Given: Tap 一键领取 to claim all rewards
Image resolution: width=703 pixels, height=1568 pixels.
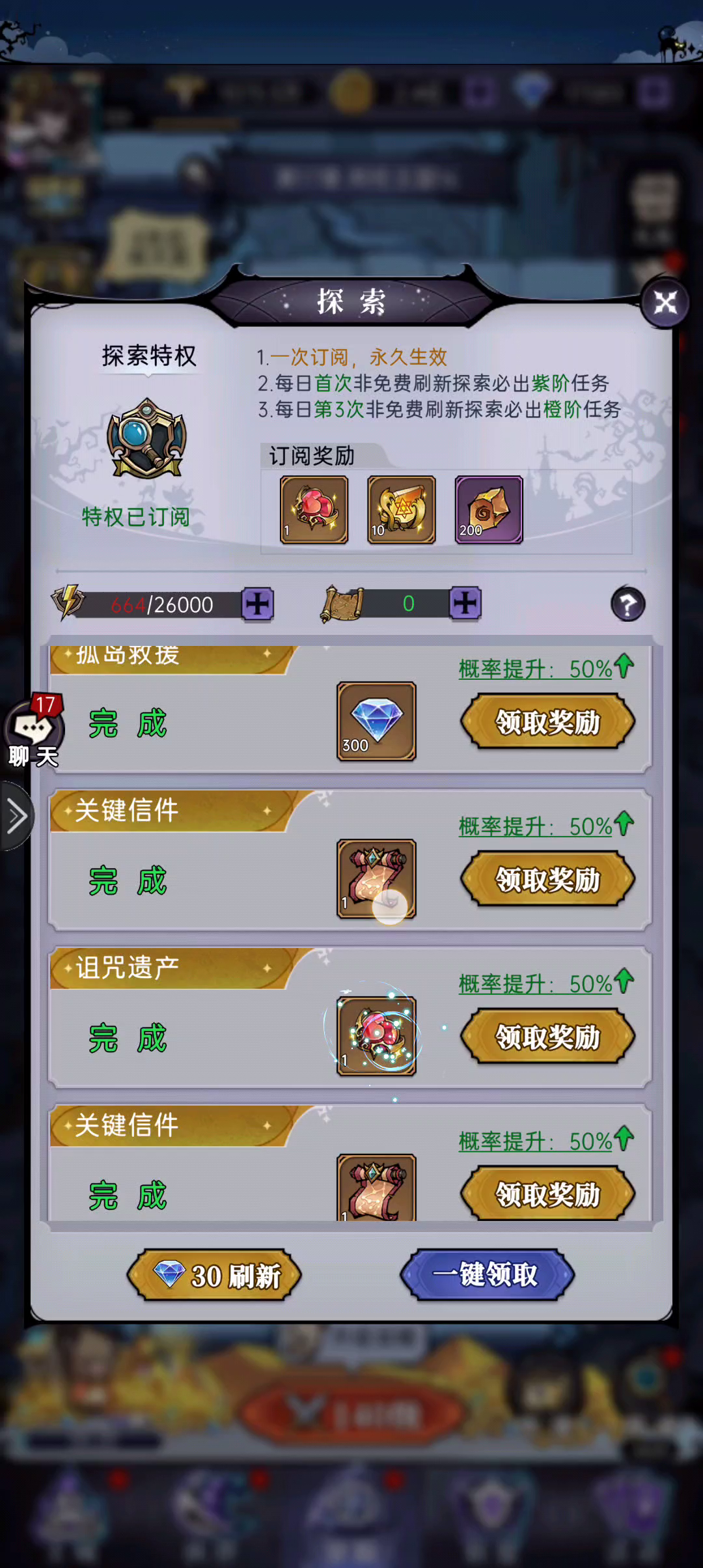Looking at the screenshot, I should tap(487, 1274).
